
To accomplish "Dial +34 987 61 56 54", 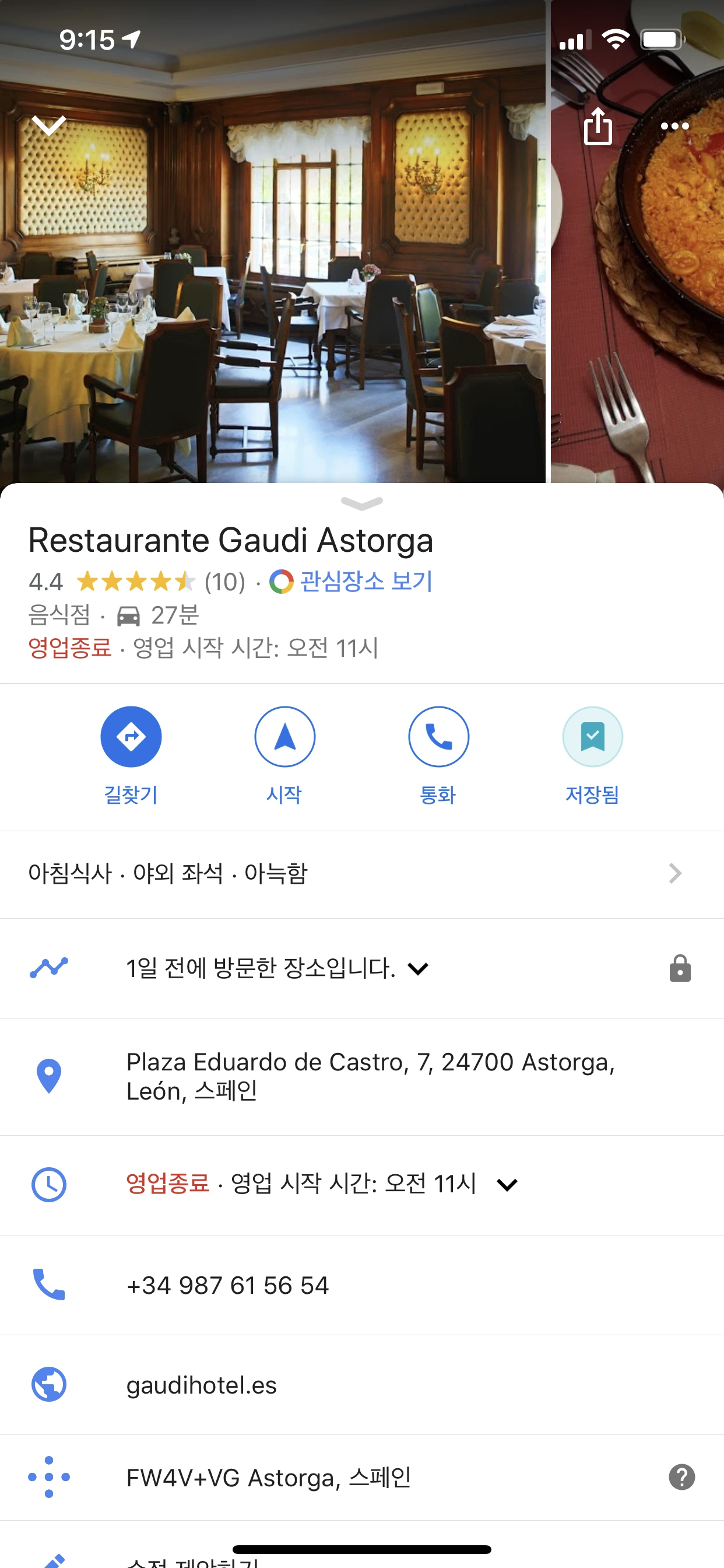I will (227, 1285).
